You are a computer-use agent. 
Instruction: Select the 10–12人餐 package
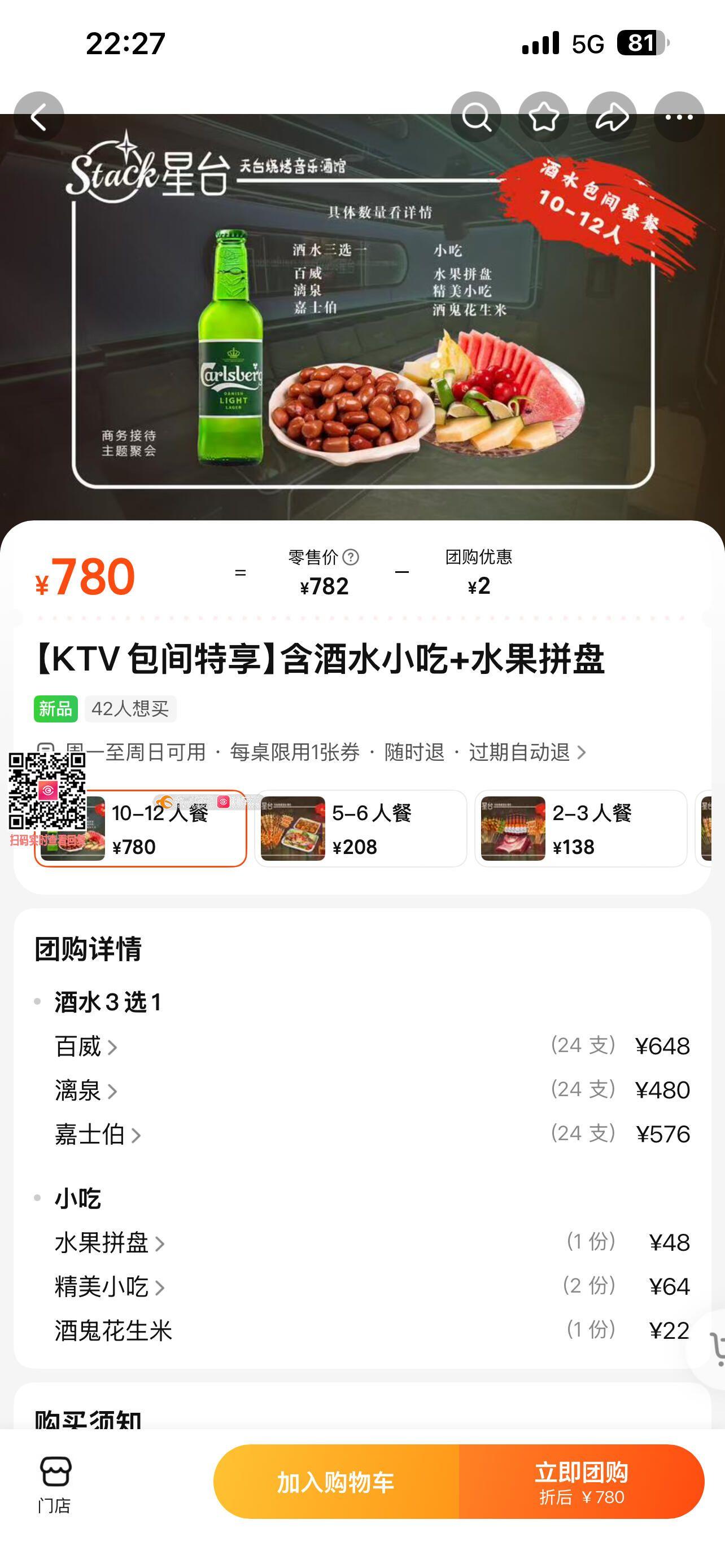[159, 829]
